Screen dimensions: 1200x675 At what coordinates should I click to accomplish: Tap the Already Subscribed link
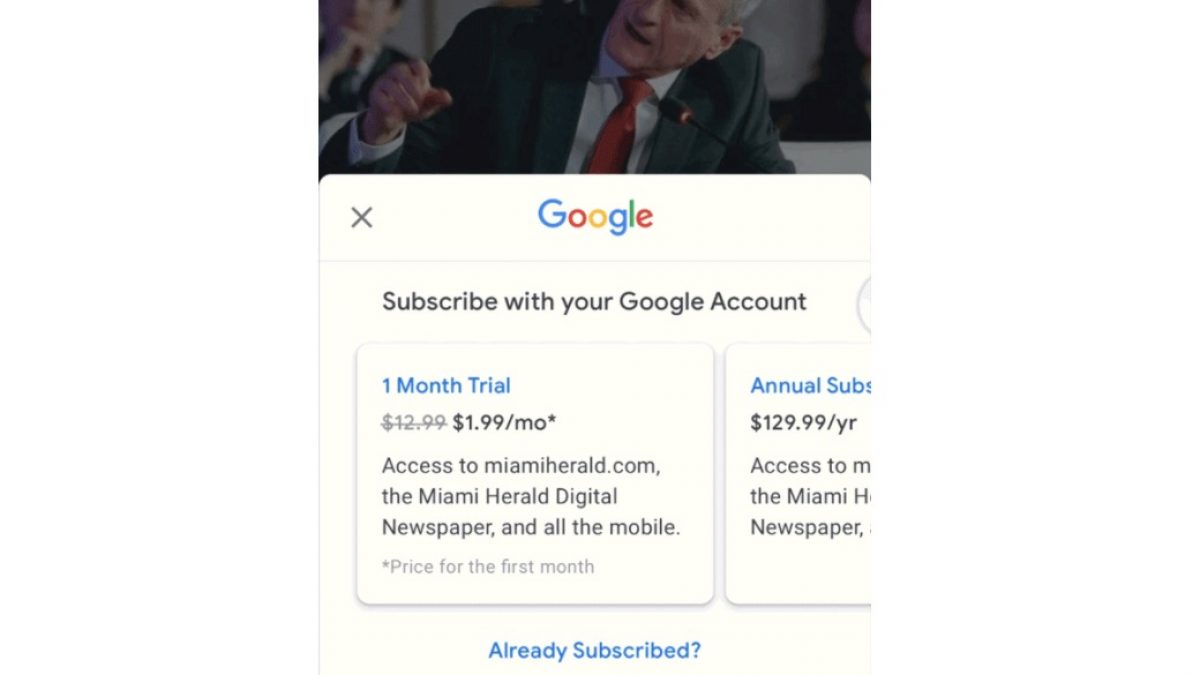[x=594, y=650]
